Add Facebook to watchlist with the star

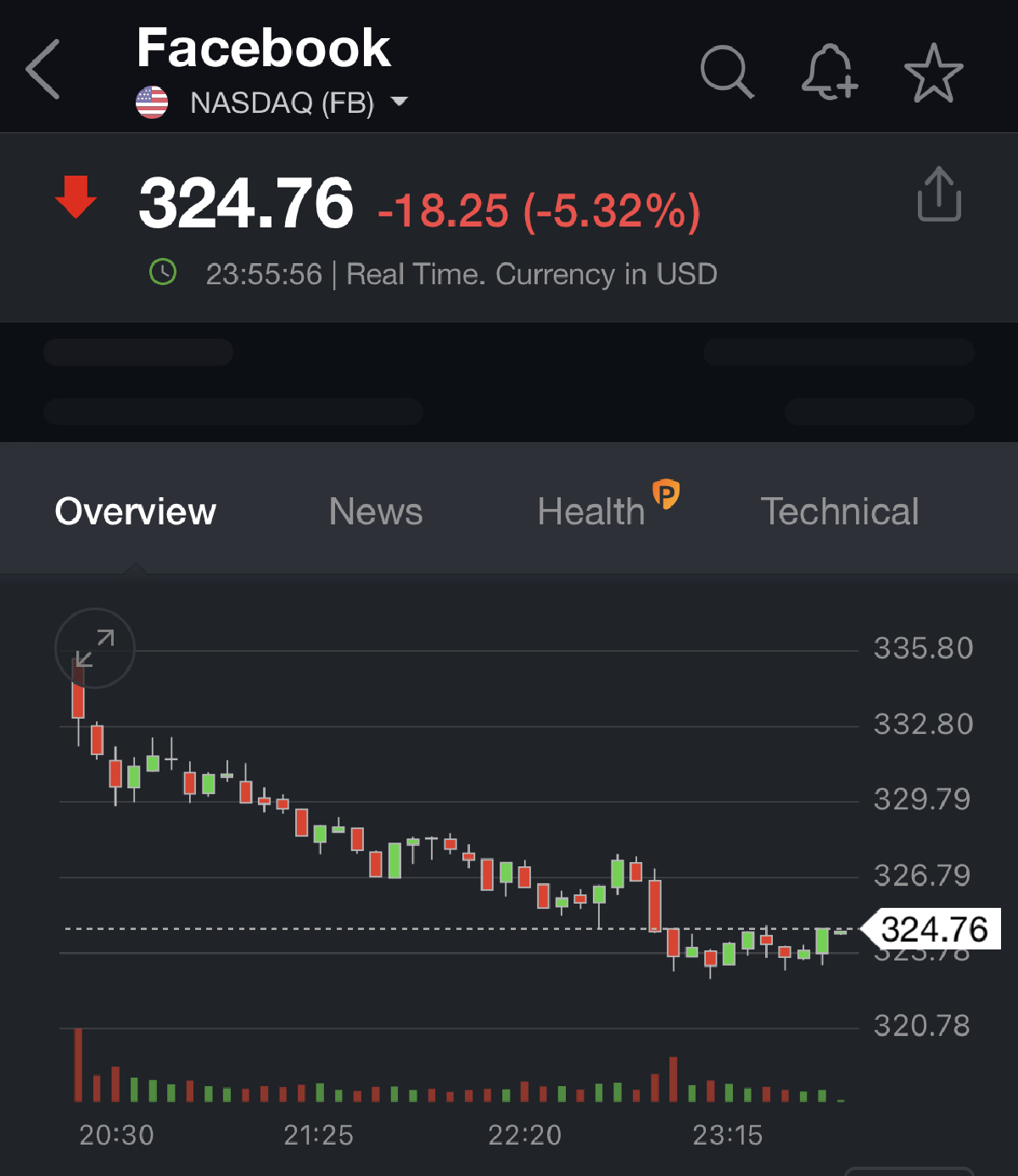click(933, 73)
